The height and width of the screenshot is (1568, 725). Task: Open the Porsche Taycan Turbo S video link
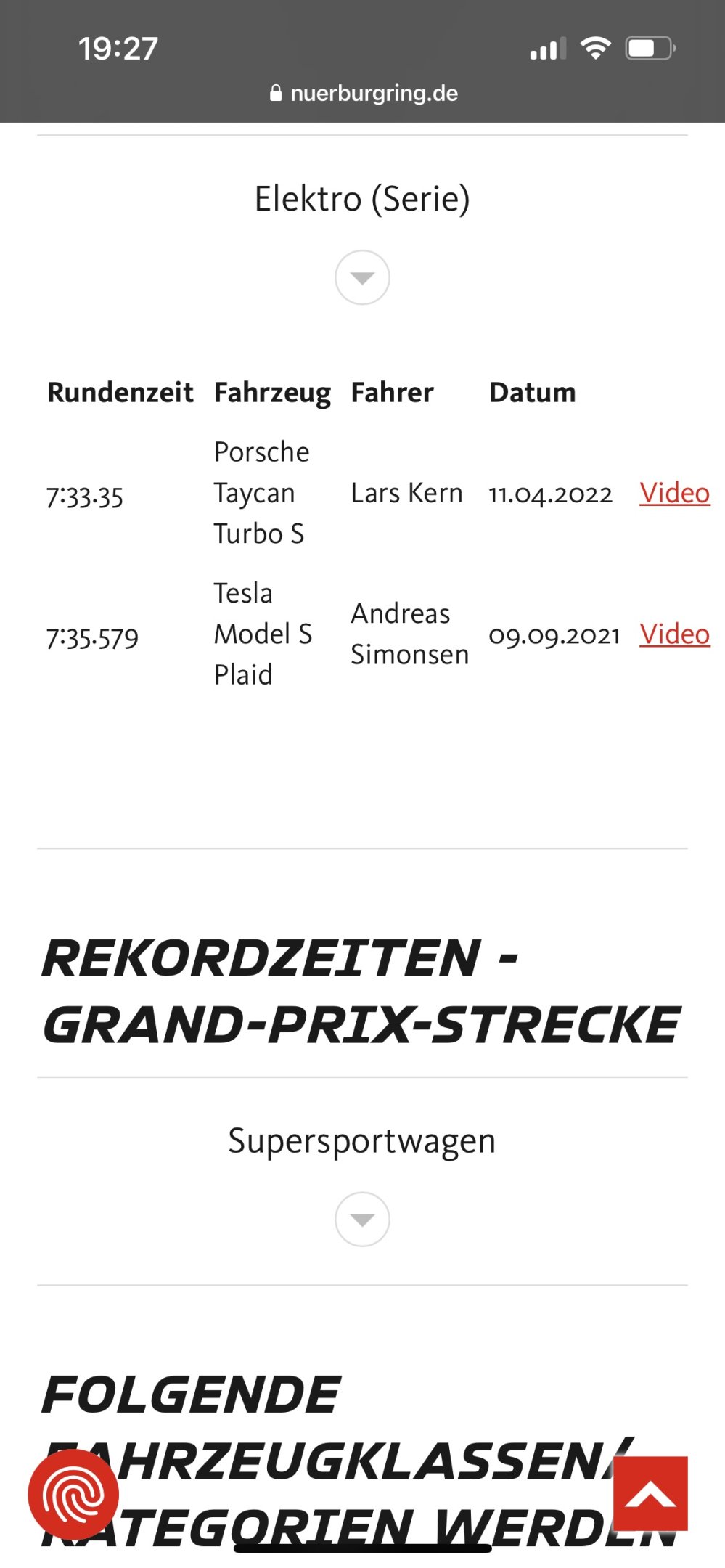tap(674, 493)
